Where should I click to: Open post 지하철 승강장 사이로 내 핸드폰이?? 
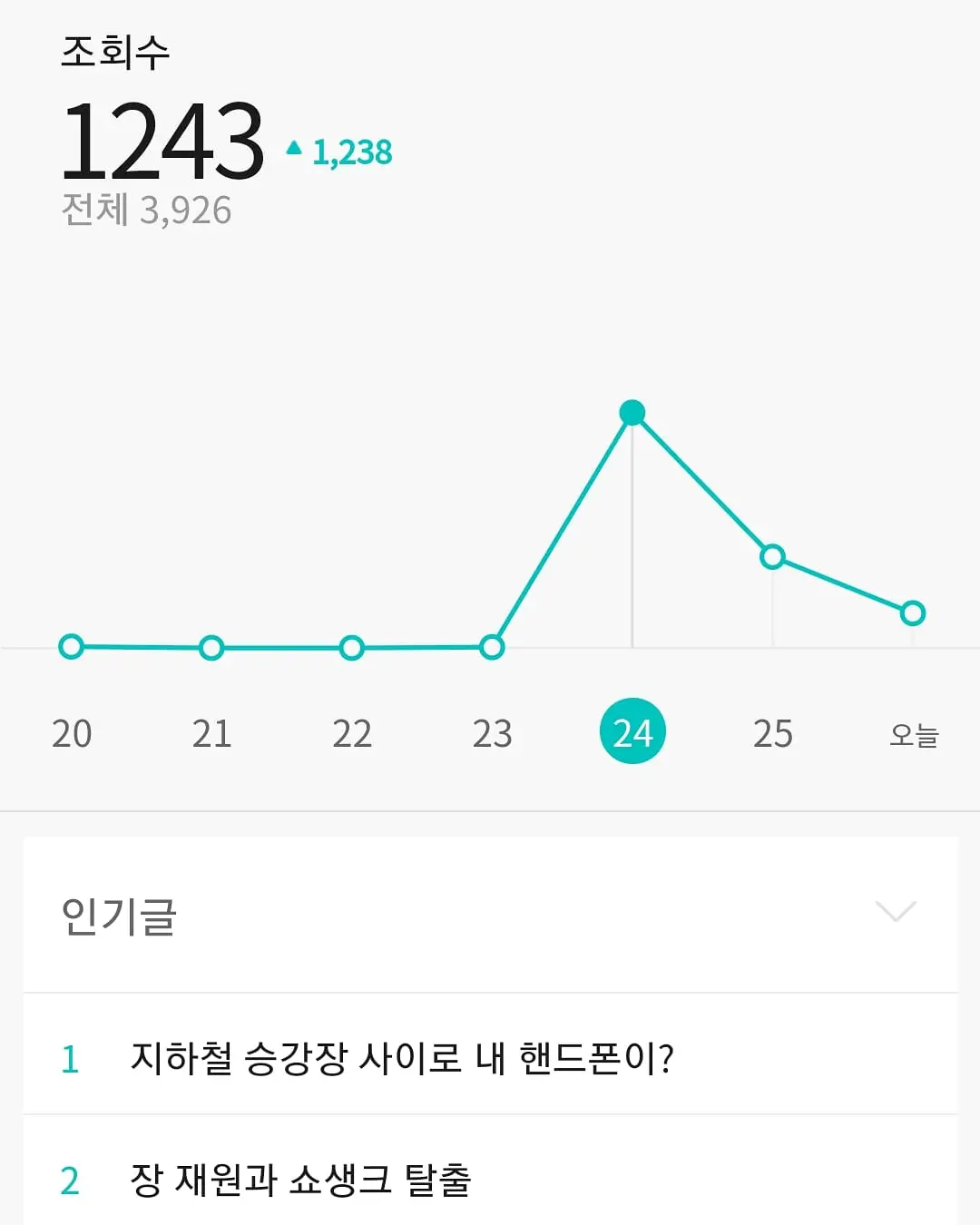coord(402,1058)
